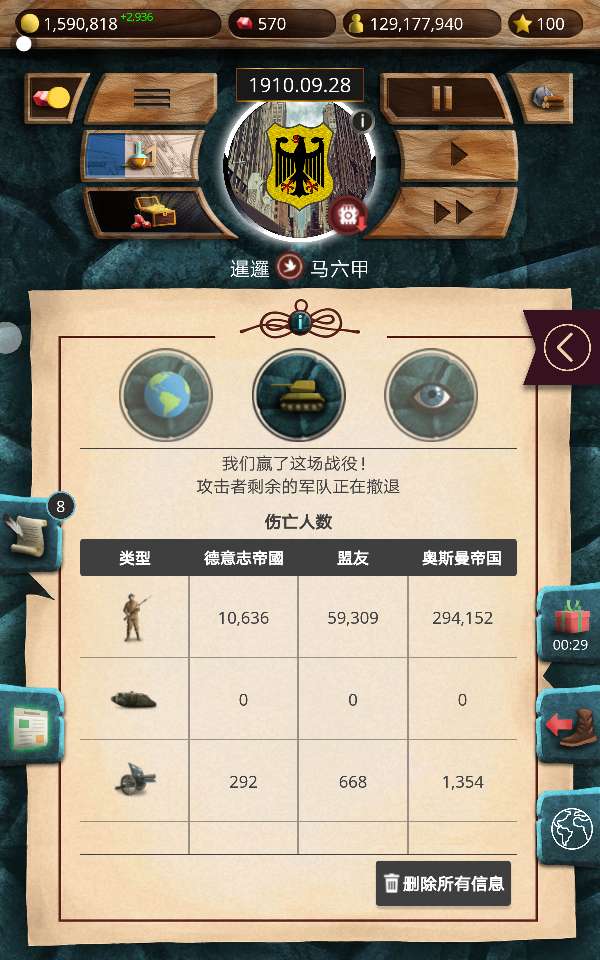Screen dimensions: 600x960
Task: Switch to the eye espionage tab
Action: [431, 394]
